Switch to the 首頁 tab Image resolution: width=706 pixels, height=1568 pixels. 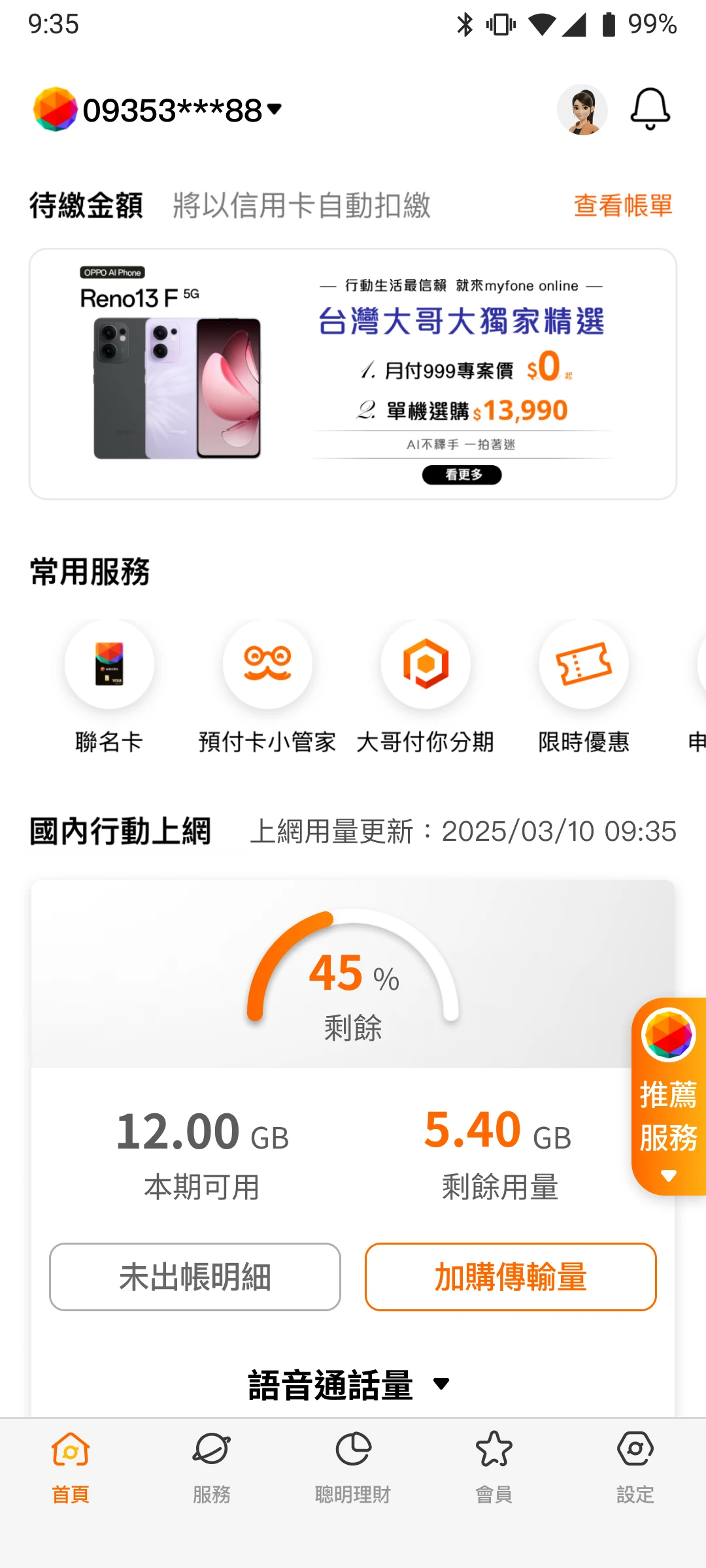pyautogui.click(x=71, y=1466)
